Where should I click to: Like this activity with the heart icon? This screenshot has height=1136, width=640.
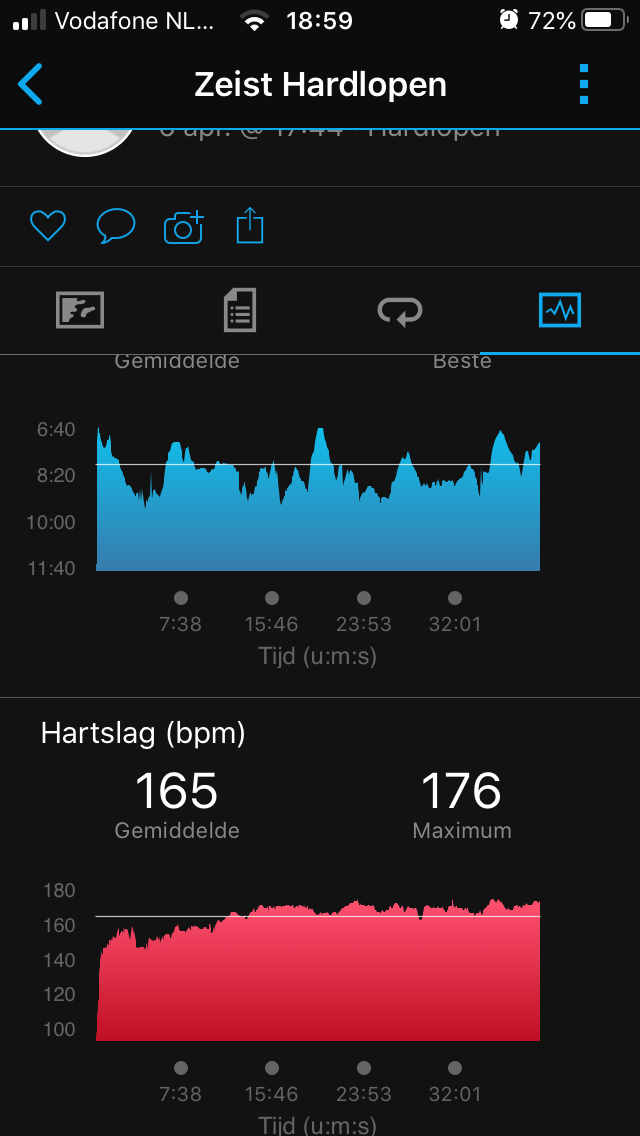47,227
